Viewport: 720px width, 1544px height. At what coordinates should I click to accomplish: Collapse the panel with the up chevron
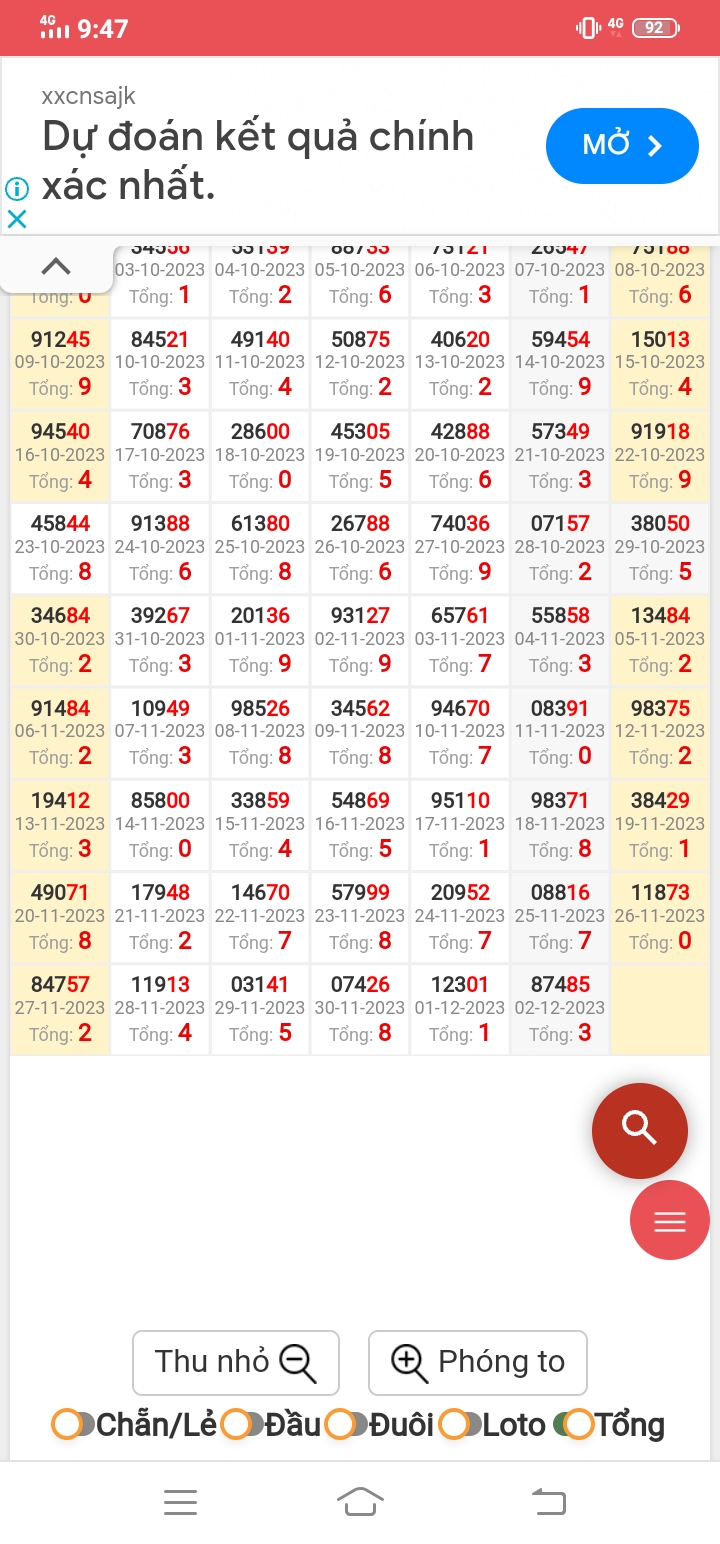pos(56,266)
